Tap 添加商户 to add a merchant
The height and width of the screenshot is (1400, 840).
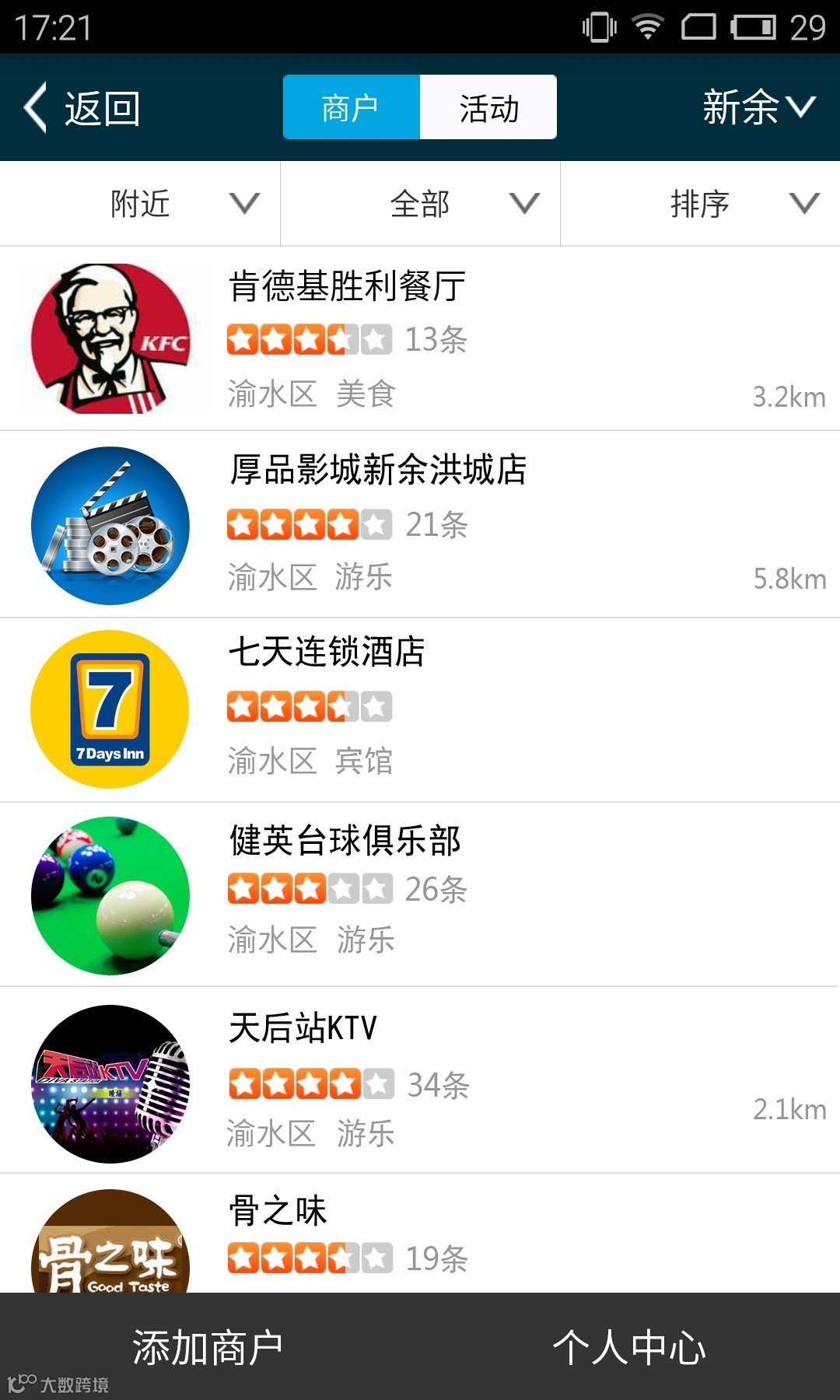(208, 1347)
